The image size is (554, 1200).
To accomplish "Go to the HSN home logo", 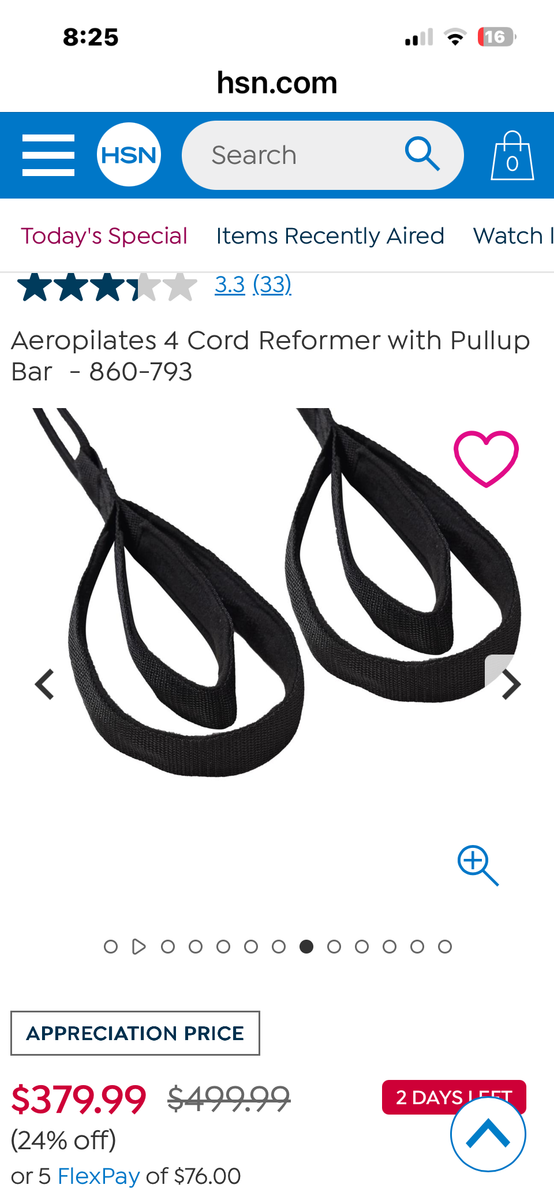I will click(x=129, y=156).
